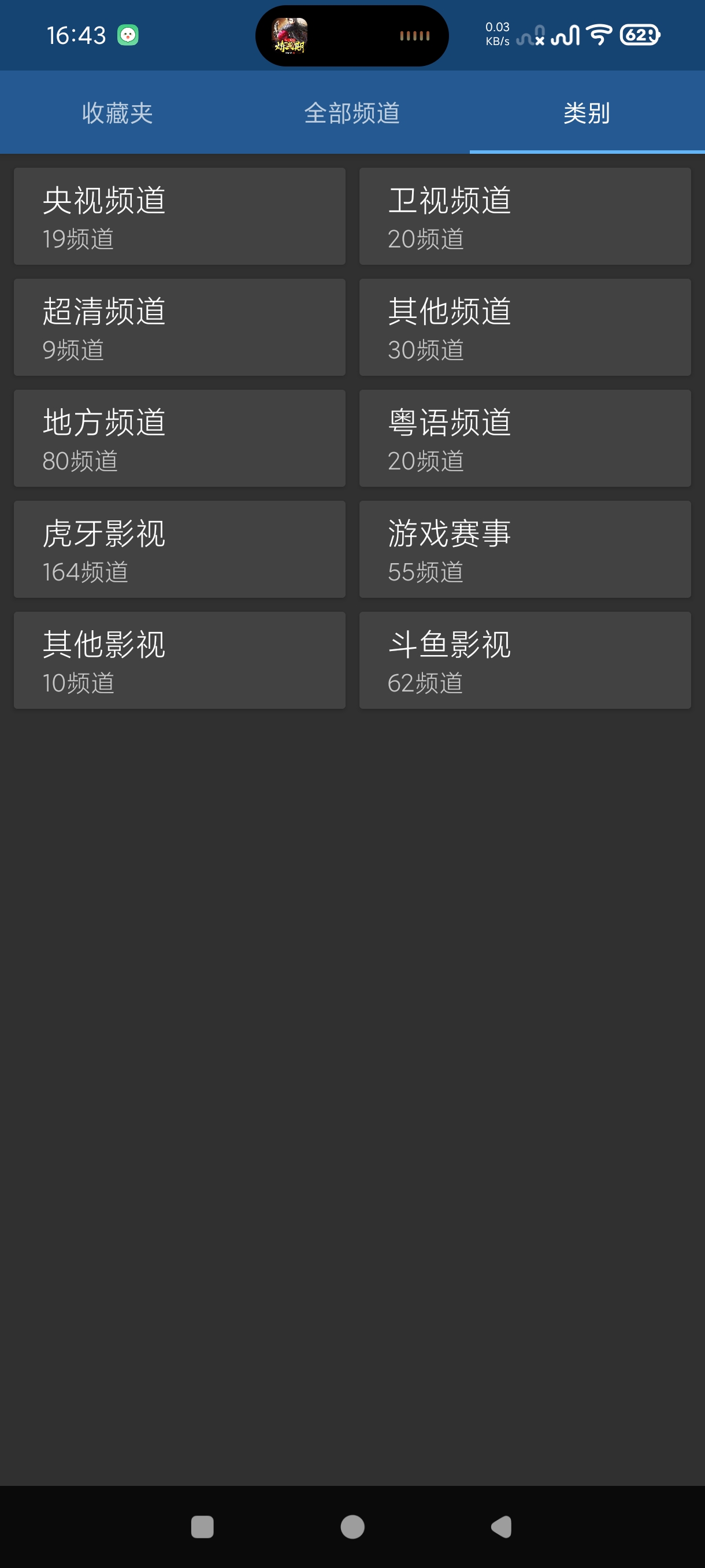Open the 央视频道 category
705x1568 pixels.
(180, 216)
